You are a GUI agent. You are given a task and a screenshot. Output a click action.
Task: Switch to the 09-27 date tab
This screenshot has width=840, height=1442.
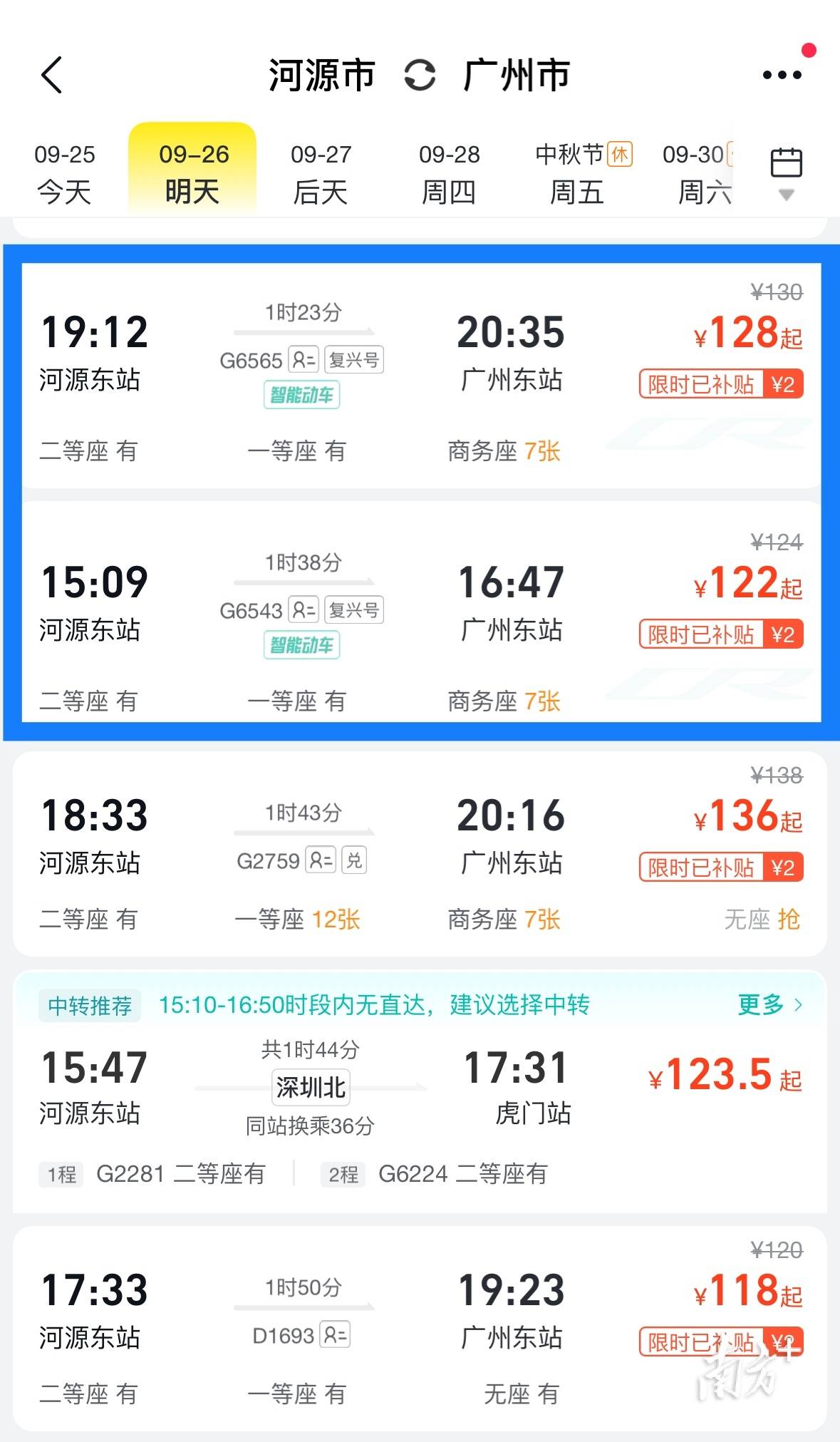click(321, 173)
